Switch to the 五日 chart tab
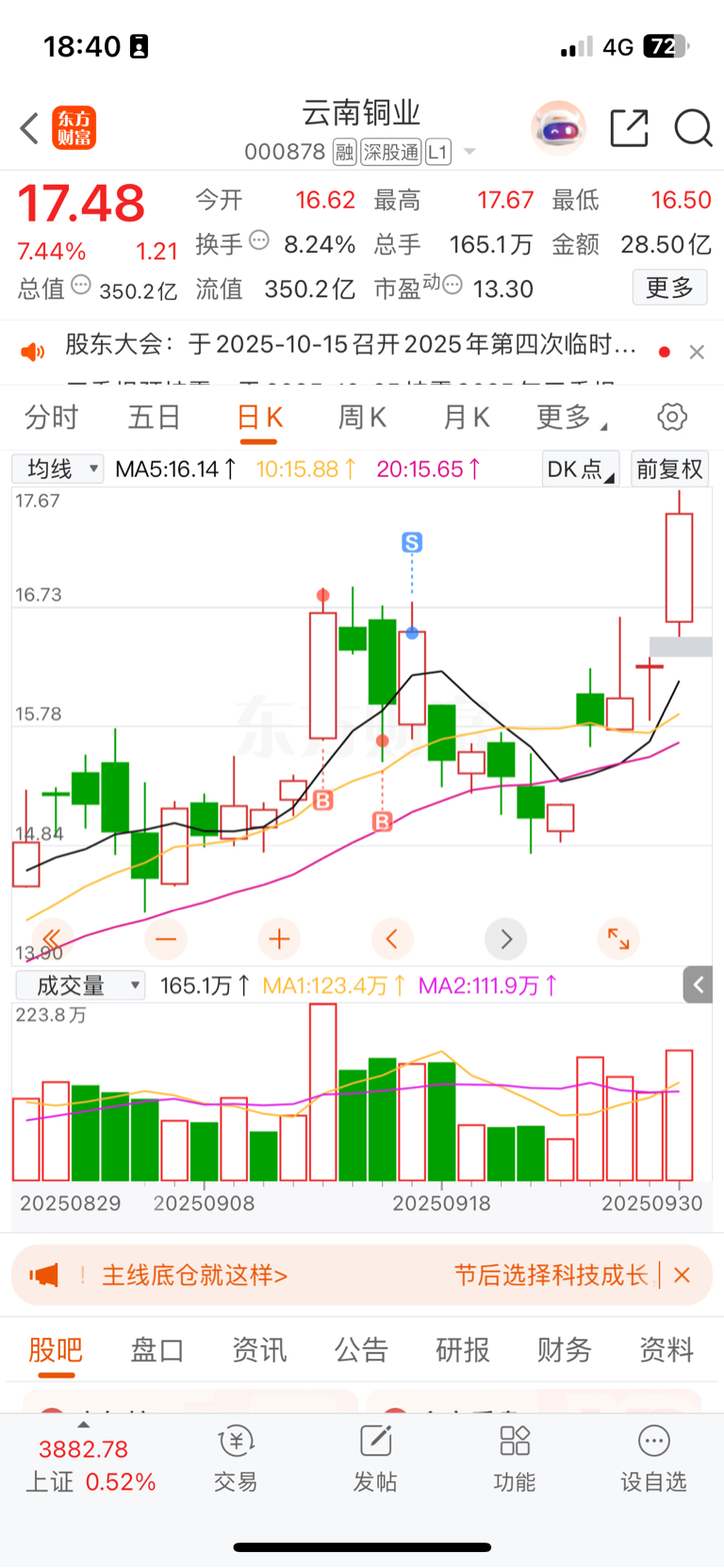The image size is (724, 1568). tap(155, 417)
